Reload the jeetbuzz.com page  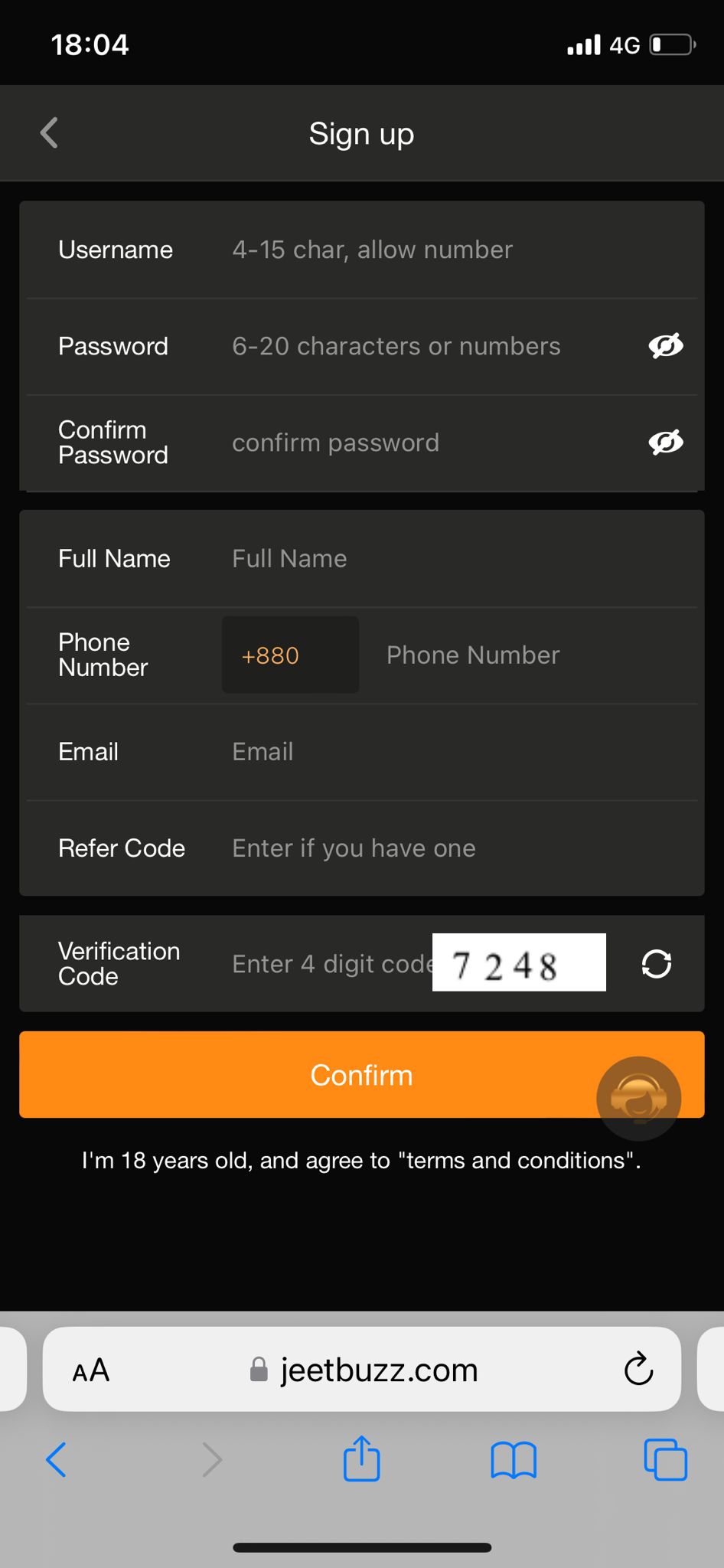pyautogui.click(x=638, y=1369)
